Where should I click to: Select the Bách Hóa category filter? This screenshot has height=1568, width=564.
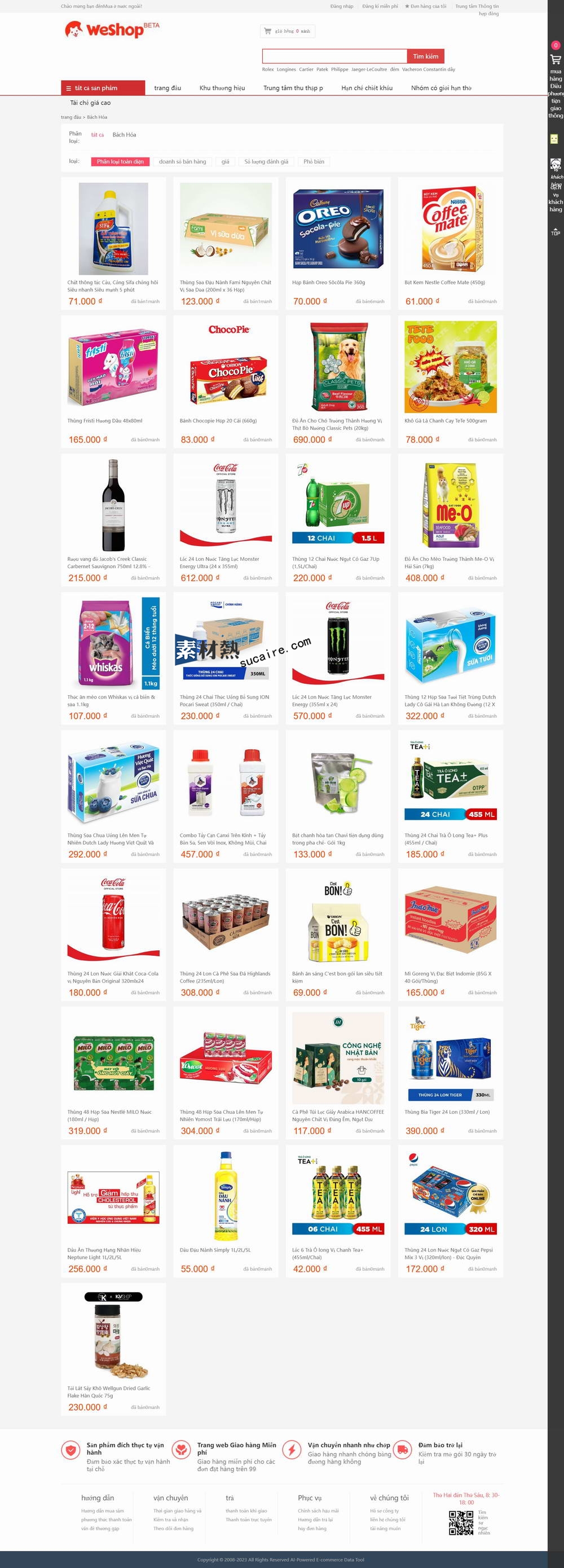tap(124, 134)
